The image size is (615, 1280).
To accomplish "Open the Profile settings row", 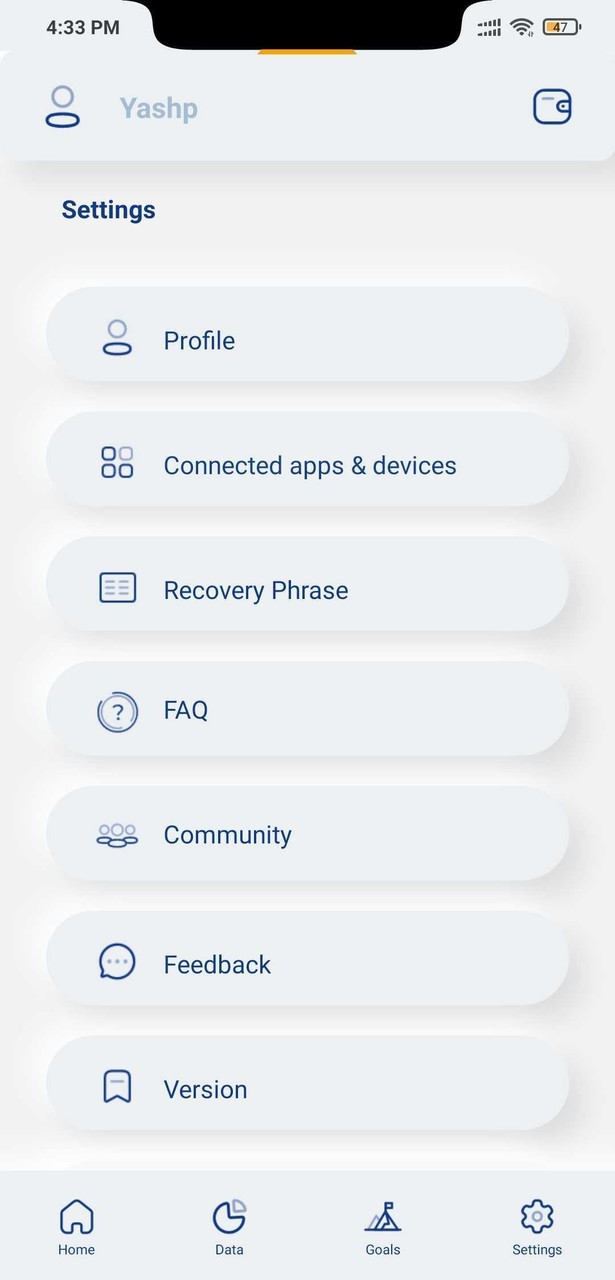I will pos(307,340).
